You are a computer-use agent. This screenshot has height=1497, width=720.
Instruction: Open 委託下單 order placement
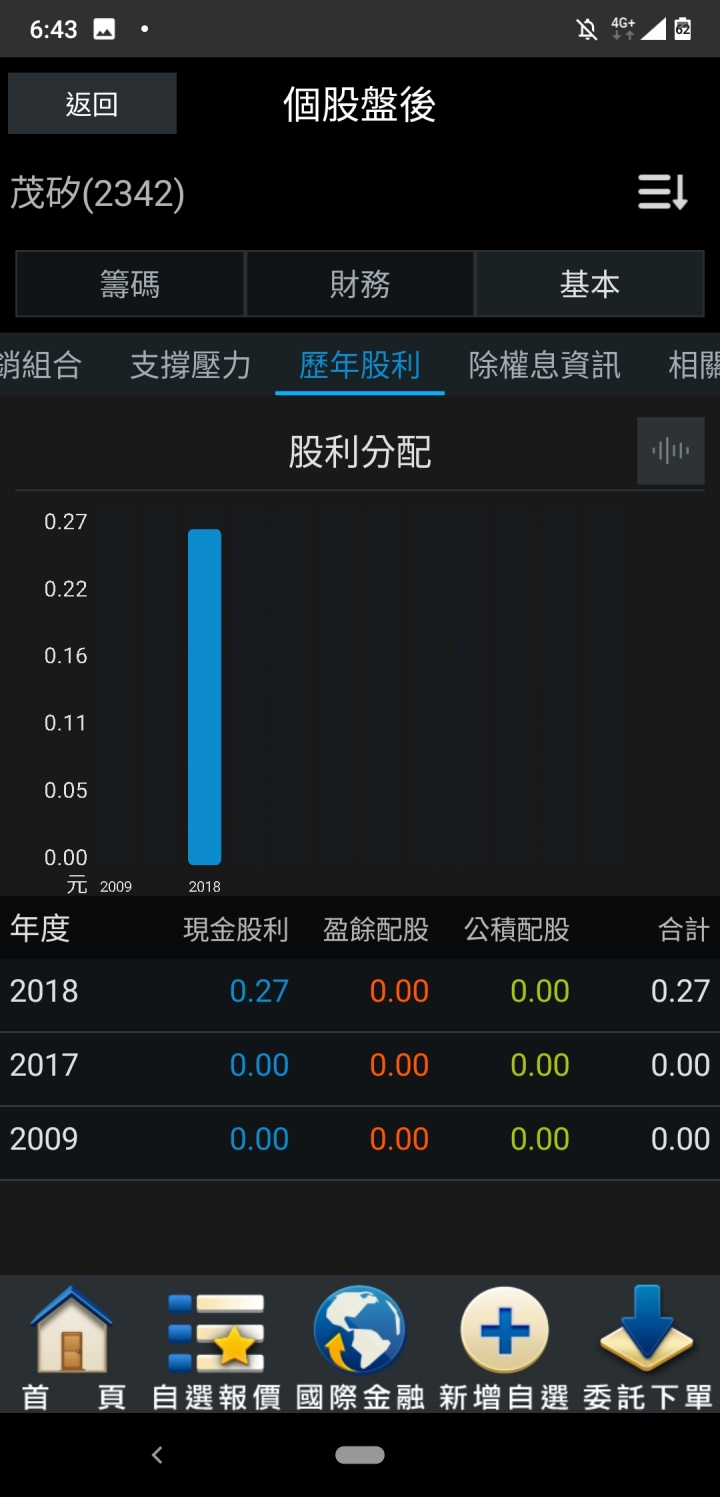(x=646, y=1346)
